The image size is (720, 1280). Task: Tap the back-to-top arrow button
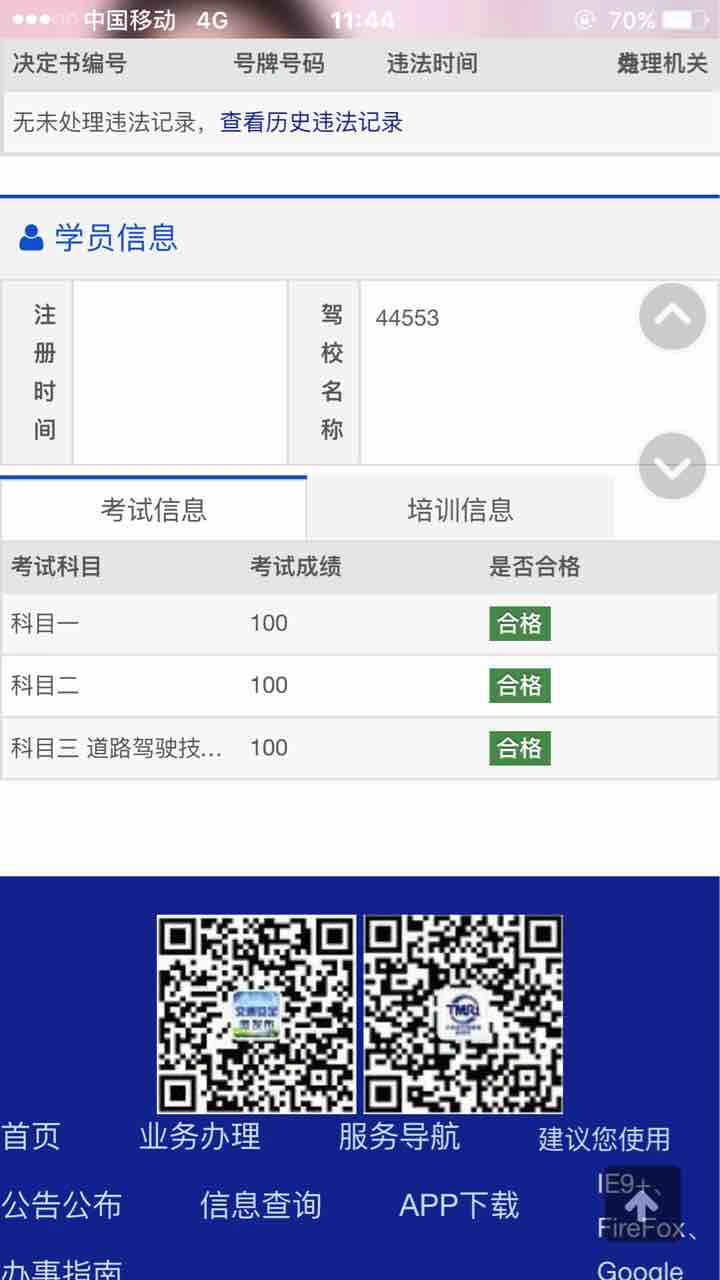[642, 1204]
